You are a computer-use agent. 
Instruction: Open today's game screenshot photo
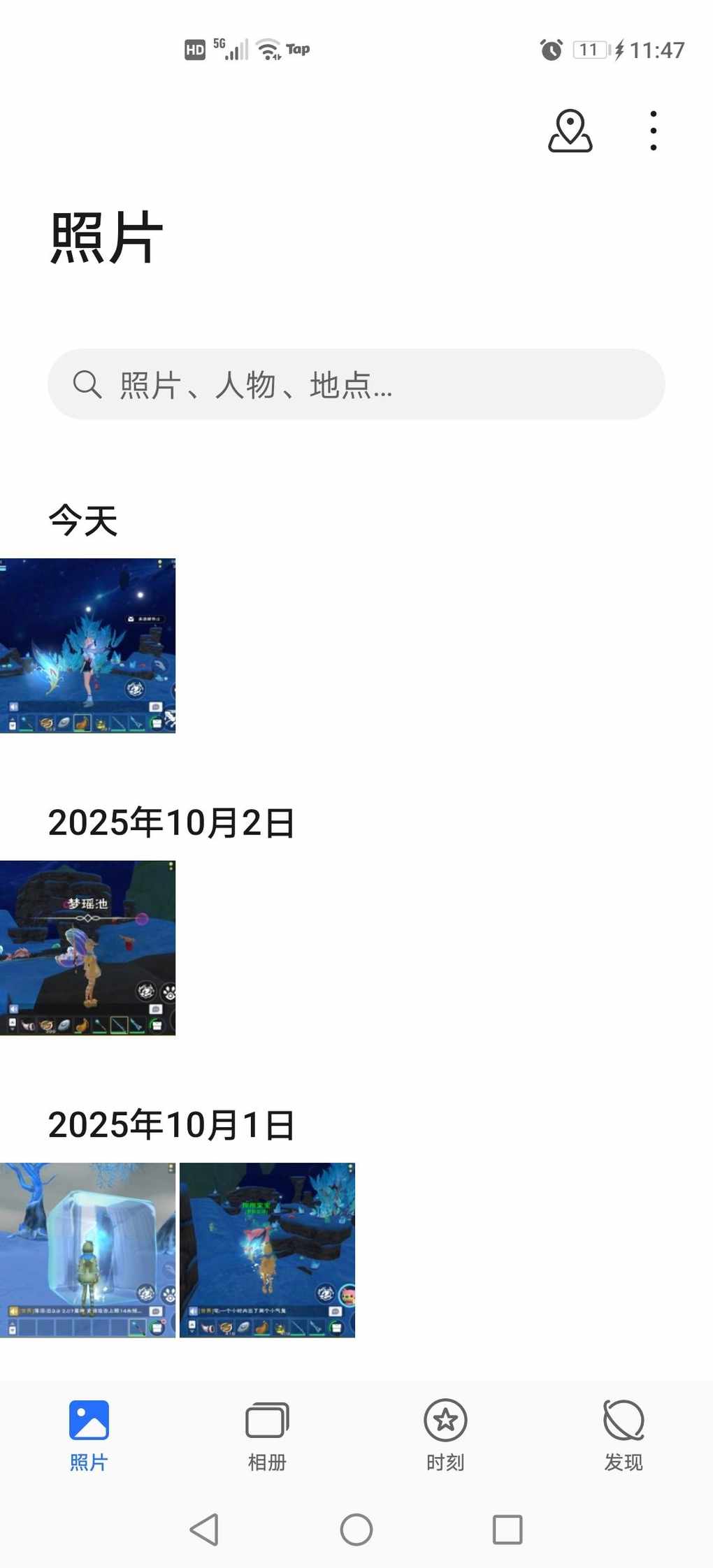pos(87,646)
